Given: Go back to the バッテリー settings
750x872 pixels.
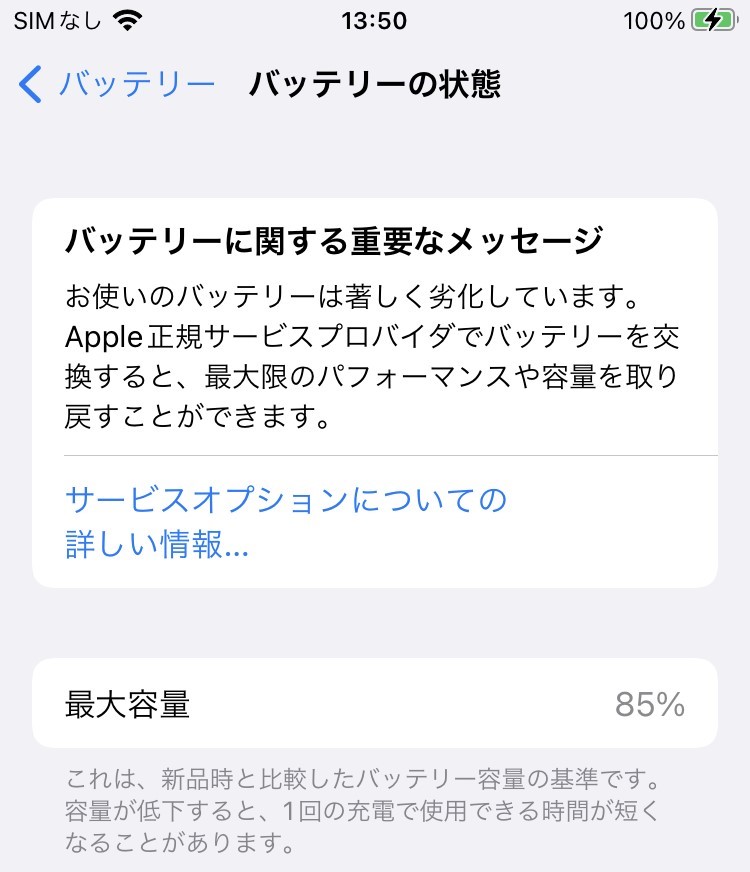Looking at the screenshot, I should point(117,85).
